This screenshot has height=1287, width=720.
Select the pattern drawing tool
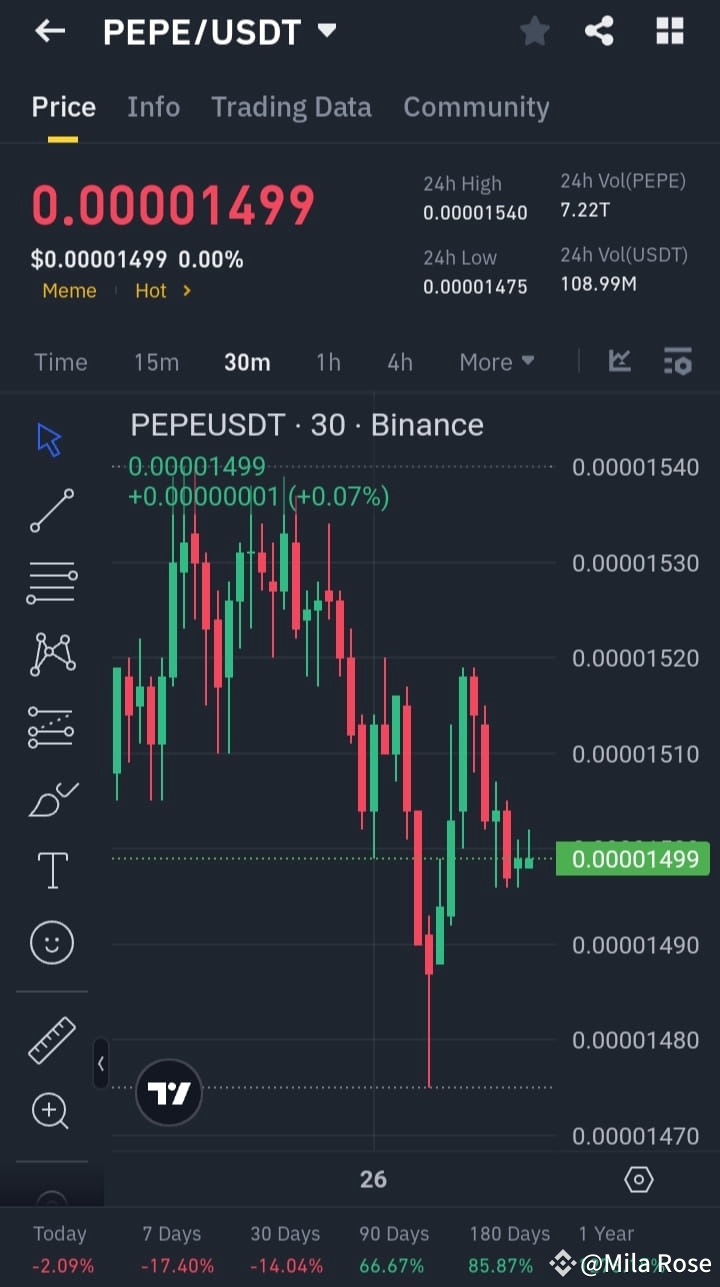click(51, 653)
